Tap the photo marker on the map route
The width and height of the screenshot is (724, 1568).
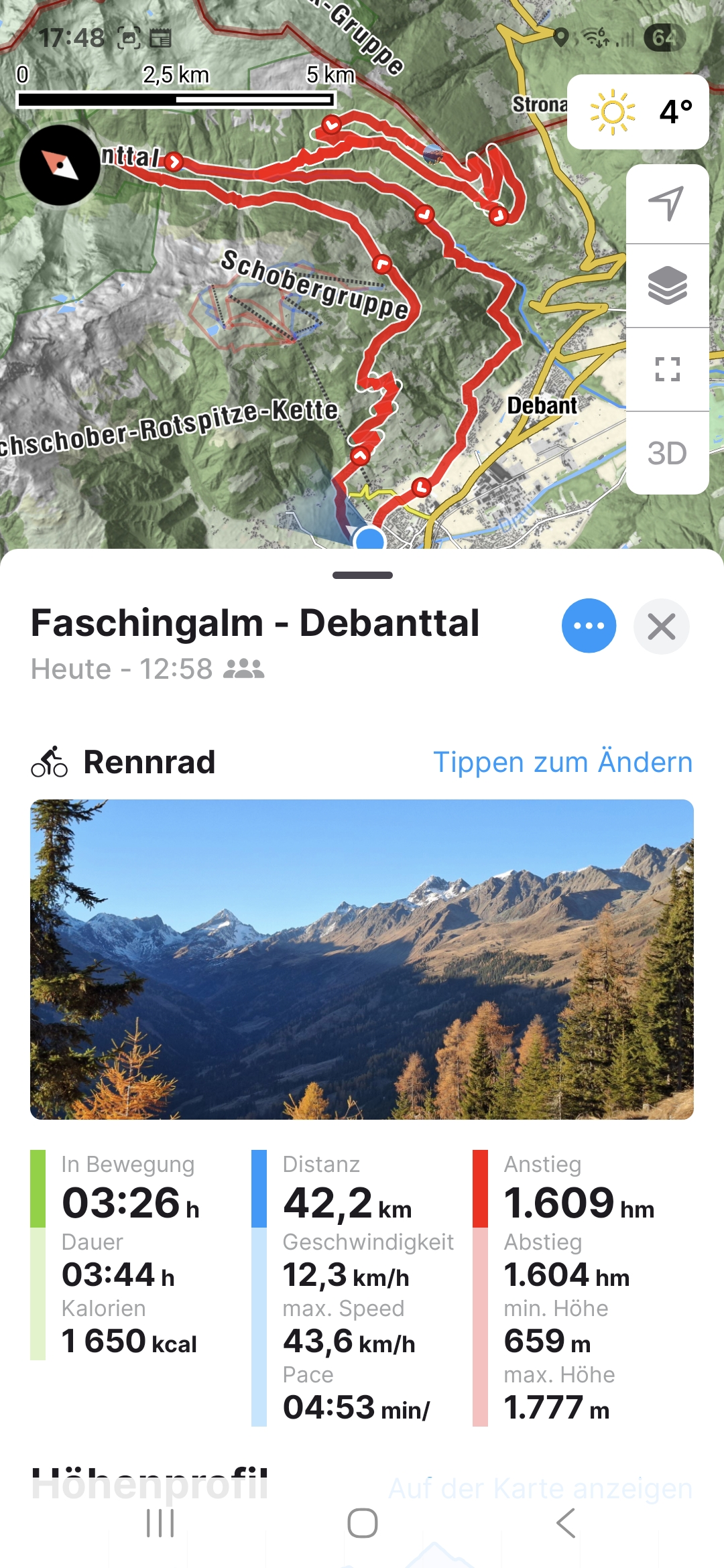[x=433, y=154]
